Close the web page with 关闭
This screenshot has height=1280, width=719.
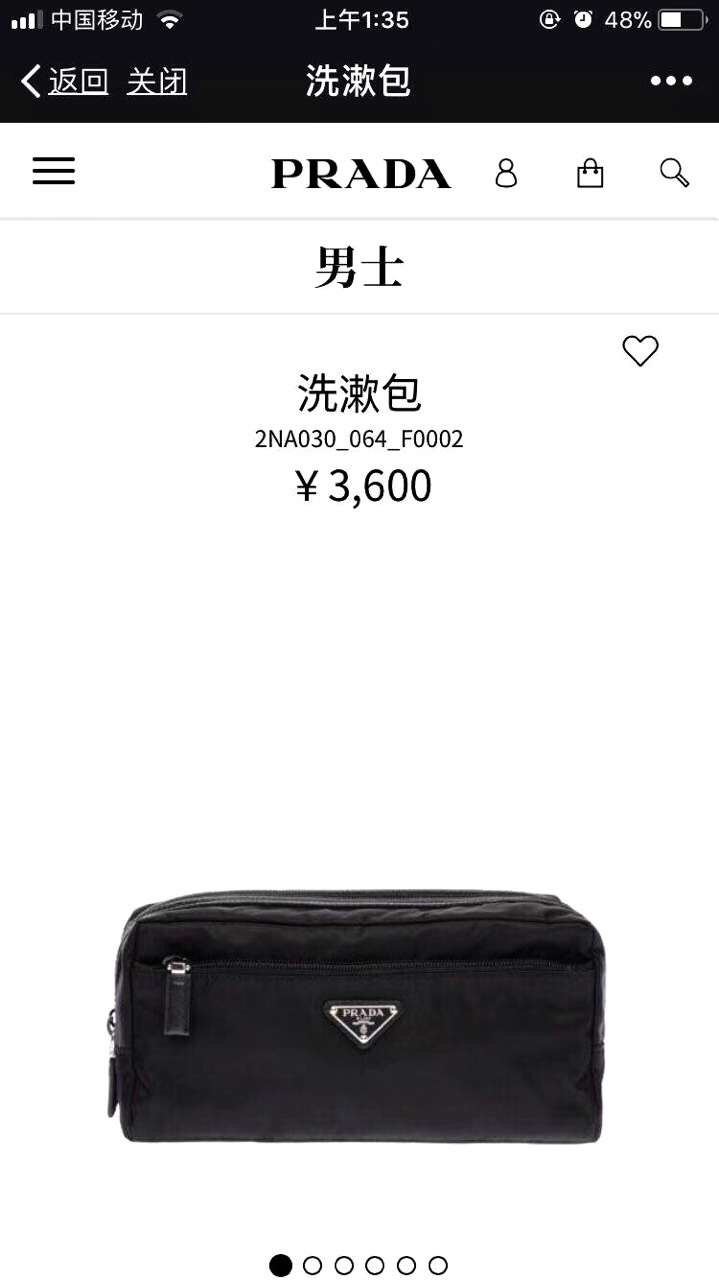[x=157, y=81]
